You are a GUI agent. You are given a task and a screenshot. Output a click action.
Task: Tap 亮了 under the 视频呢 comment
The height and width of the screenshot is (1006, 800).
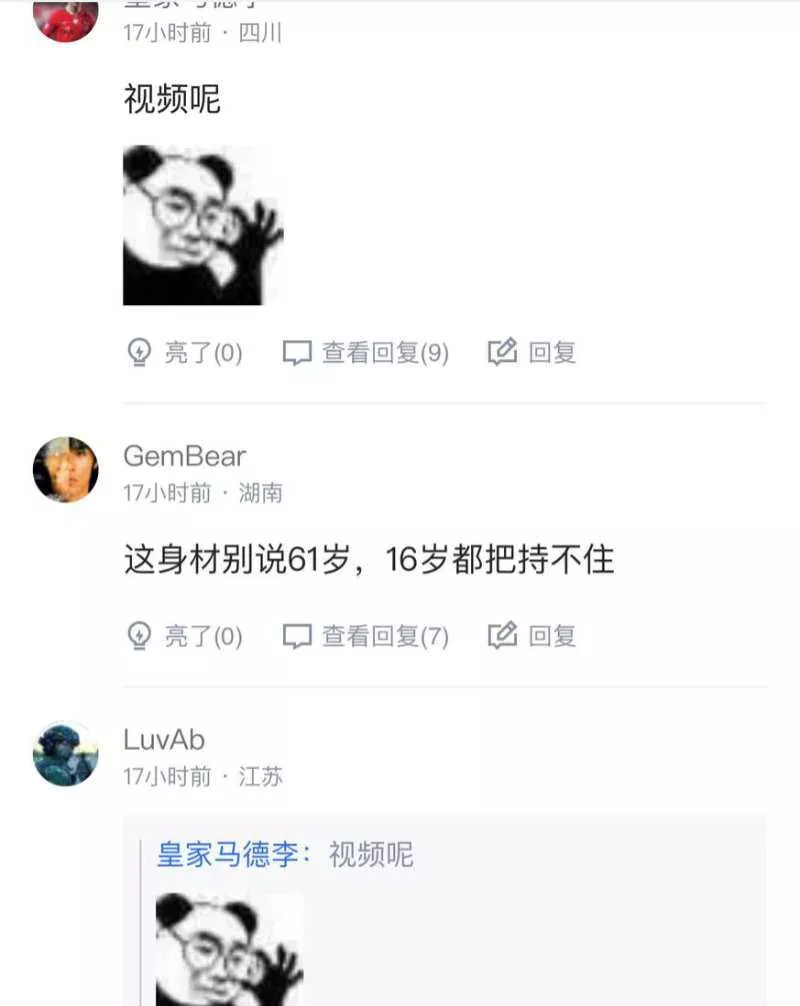185,352
